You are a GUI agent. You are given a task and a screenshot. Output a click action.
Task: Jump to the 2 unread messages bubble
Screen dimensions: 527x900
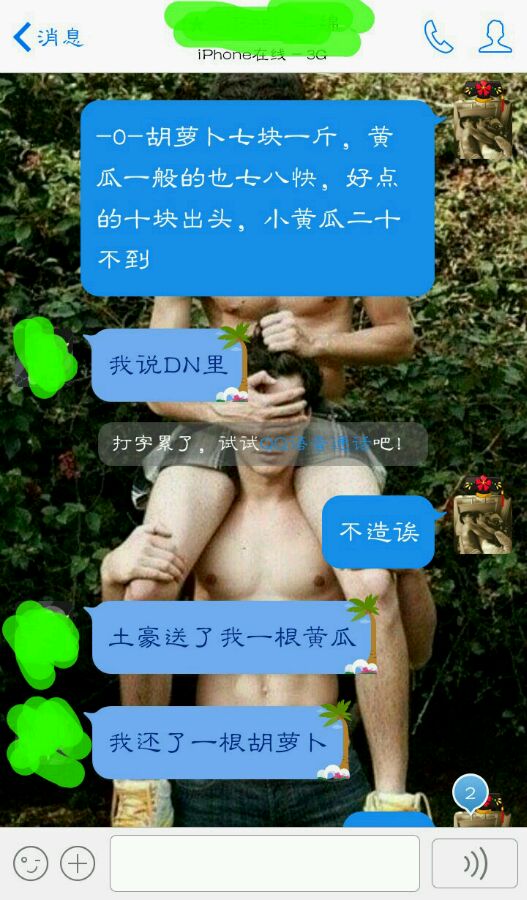[470, 794]
